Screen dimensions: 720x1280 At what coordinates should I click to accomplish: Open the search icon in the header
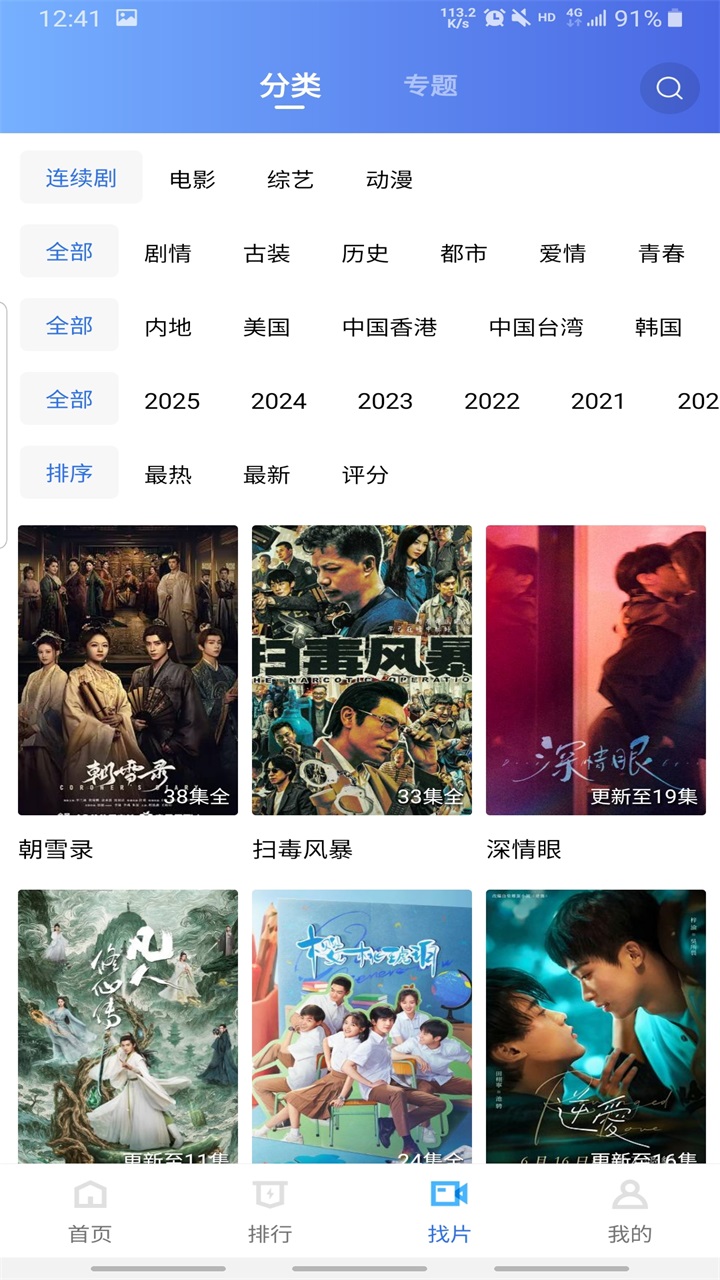click(669, 88)
